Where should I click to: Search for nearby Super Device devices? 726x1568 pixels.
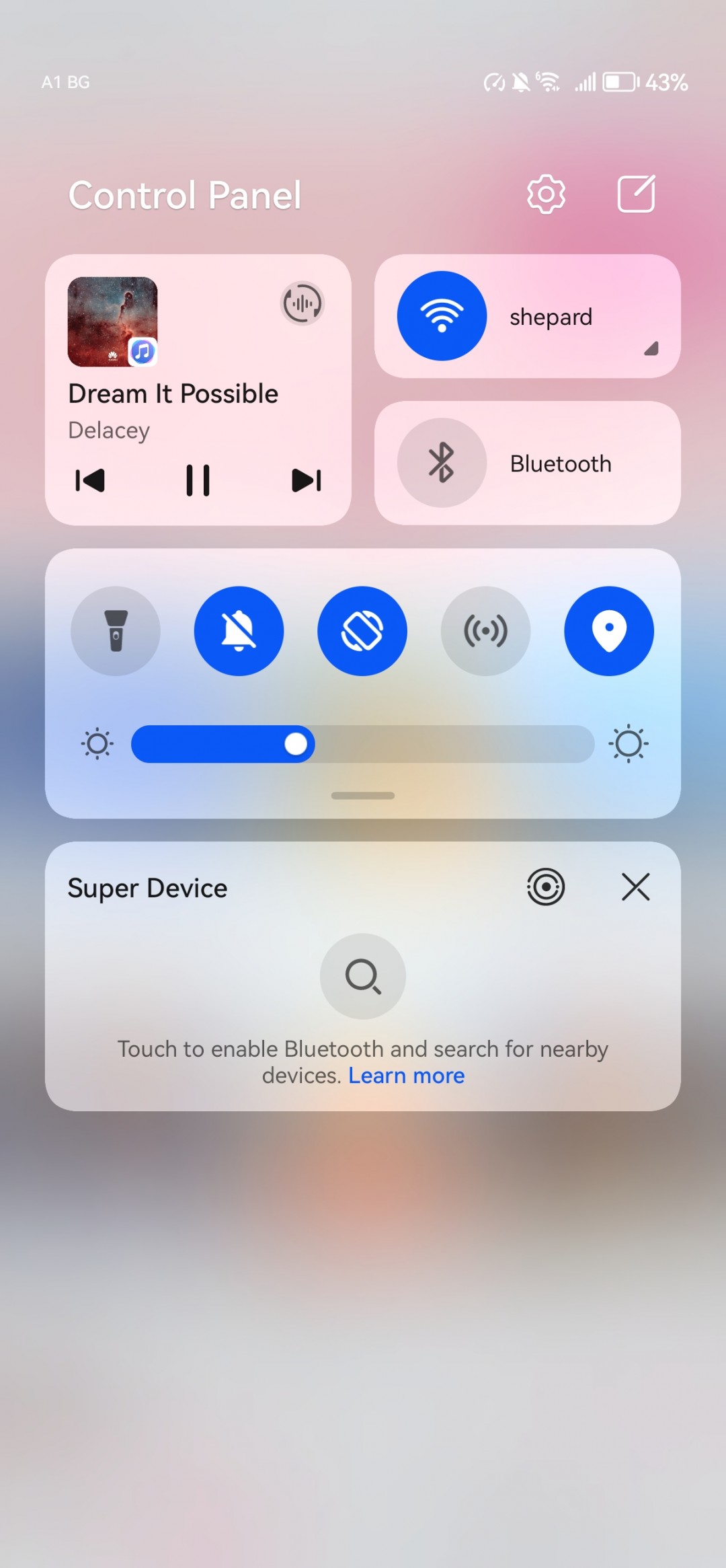(x=363, y=975)
